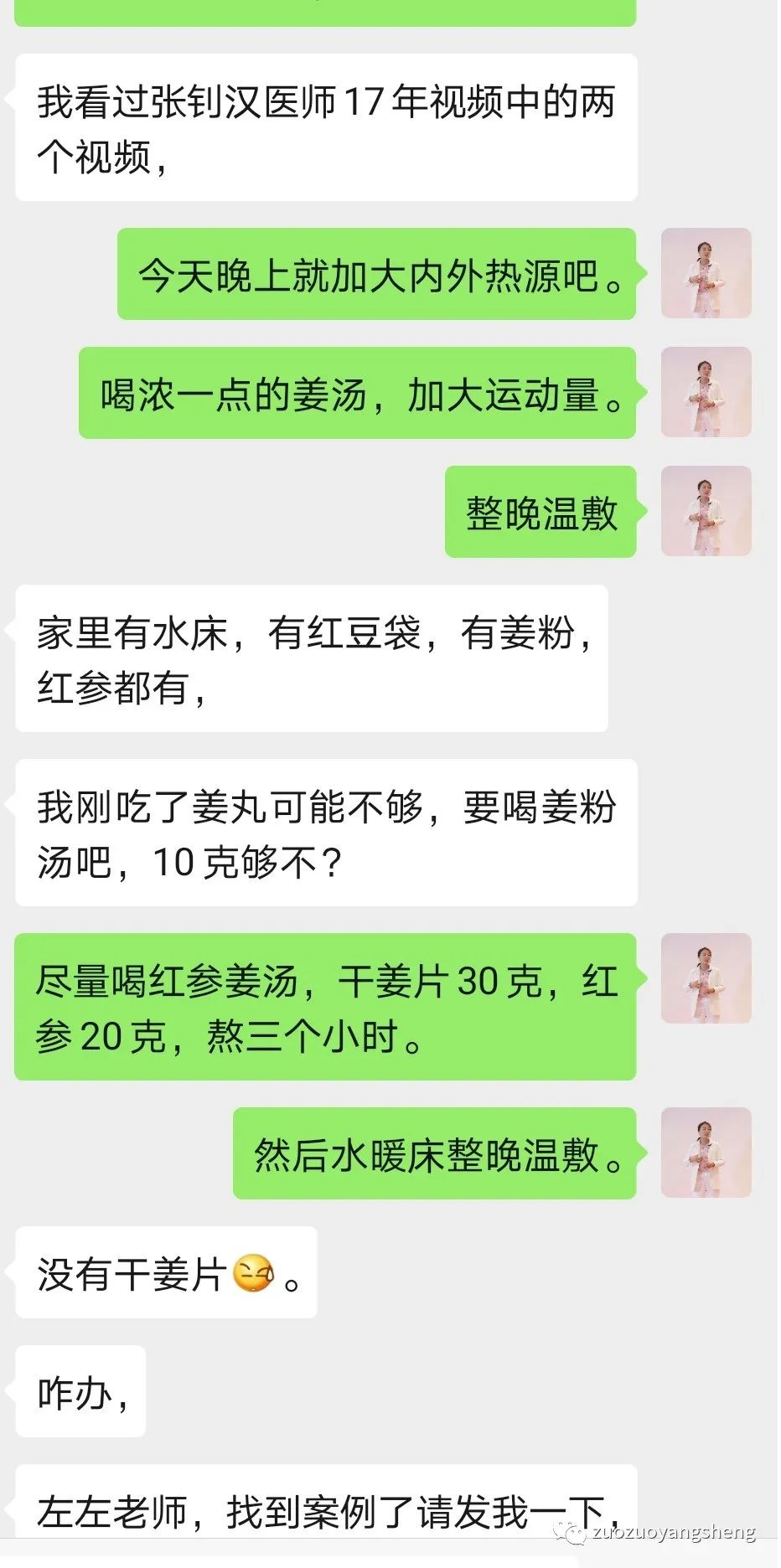
Task: Click the avatar beside "今天晚上就加大内外热源吧"
Action: point(706,274)
